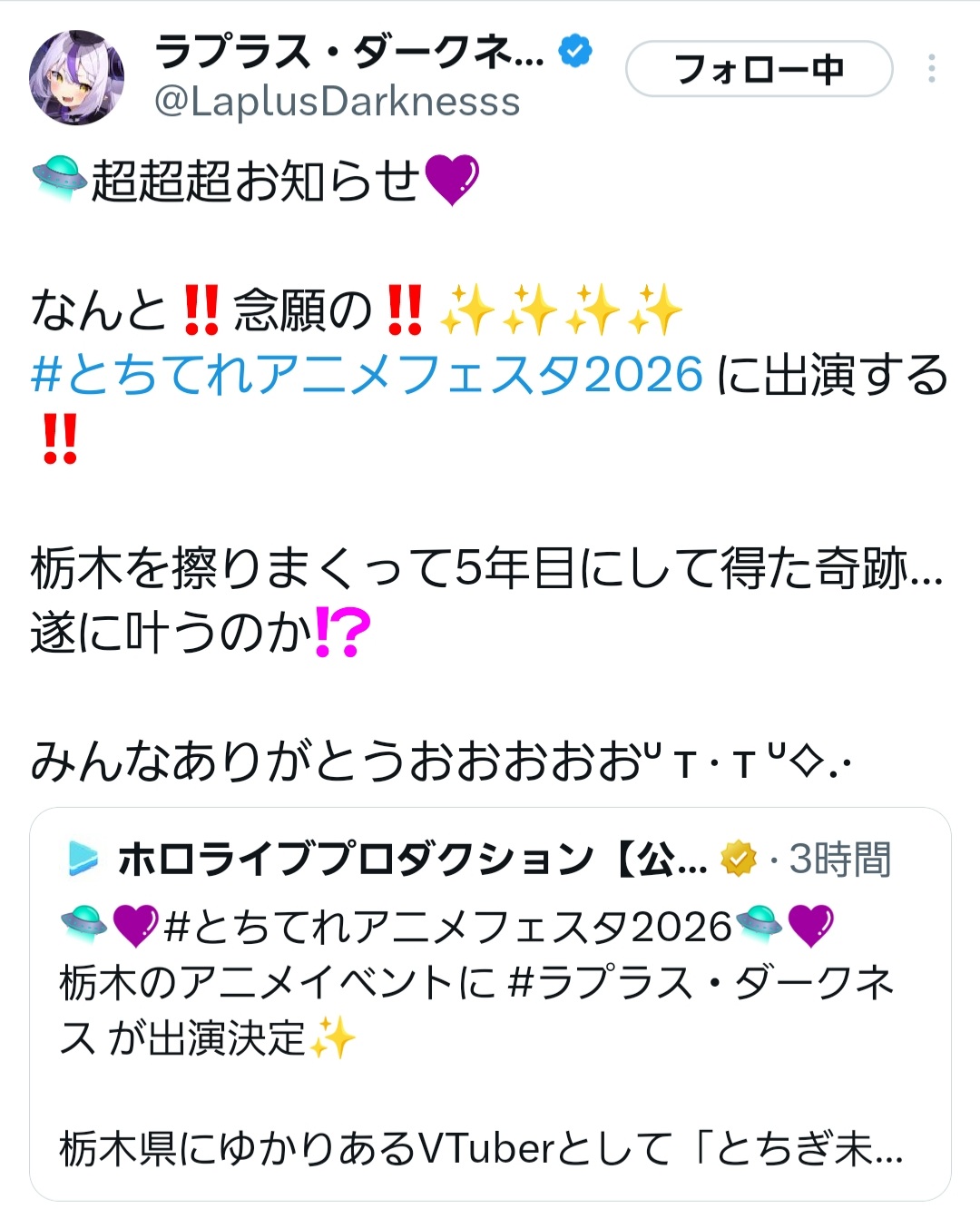
Task: Open the tweet's overflow menu
Action: 931,69
